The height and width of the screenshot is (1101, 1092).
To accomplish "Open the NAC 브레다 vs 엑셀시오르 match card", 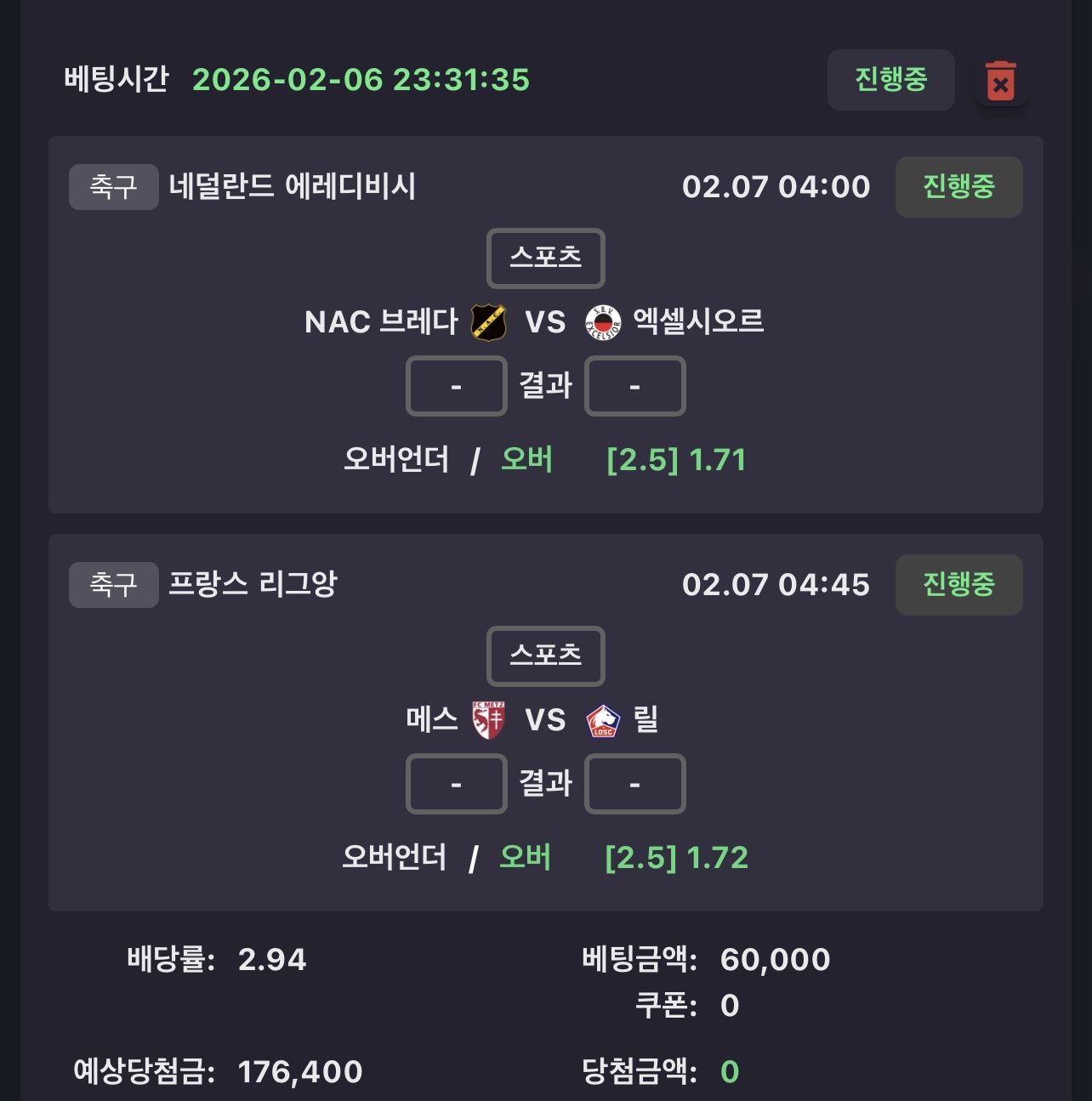I will [545, 323].
